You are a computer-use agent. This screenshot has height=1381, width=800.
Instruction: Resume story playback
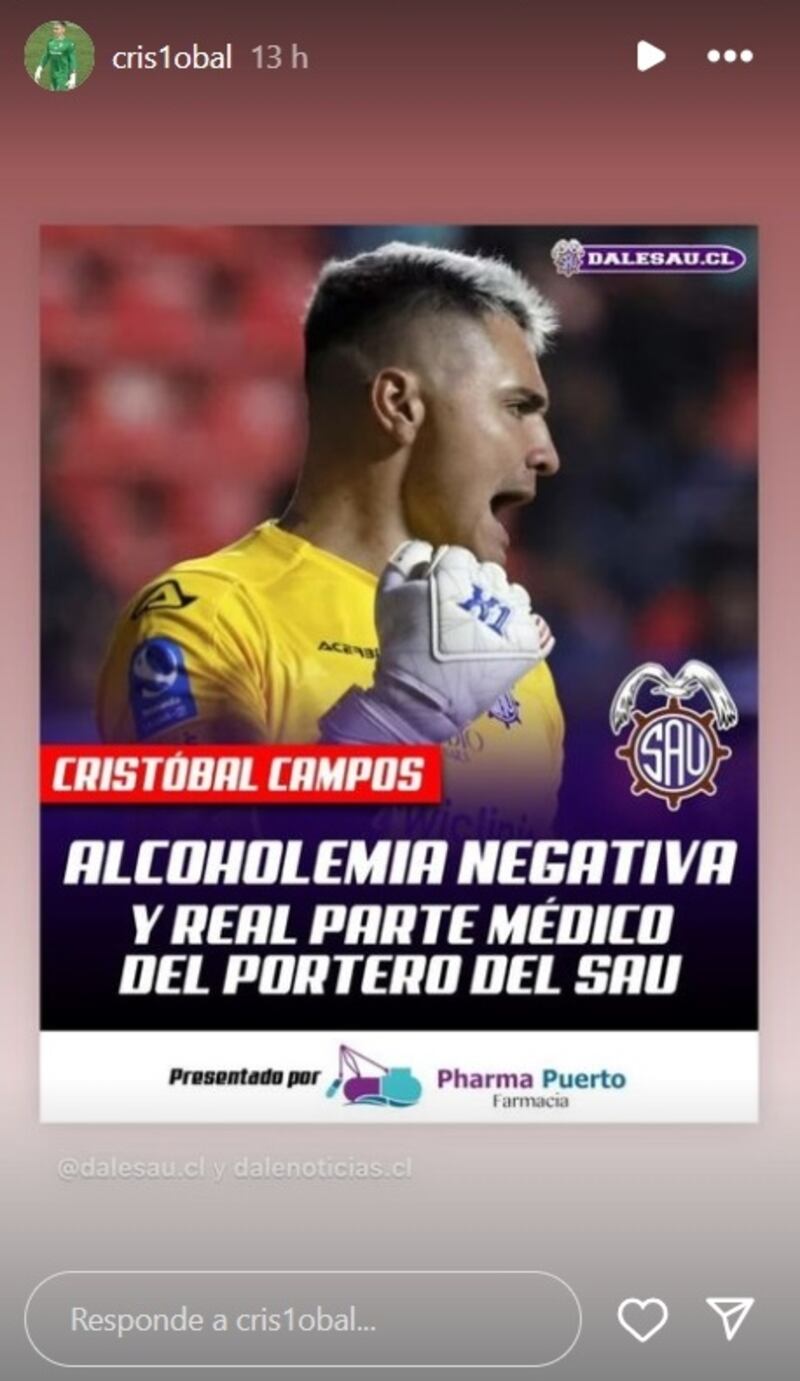point(650,56)
